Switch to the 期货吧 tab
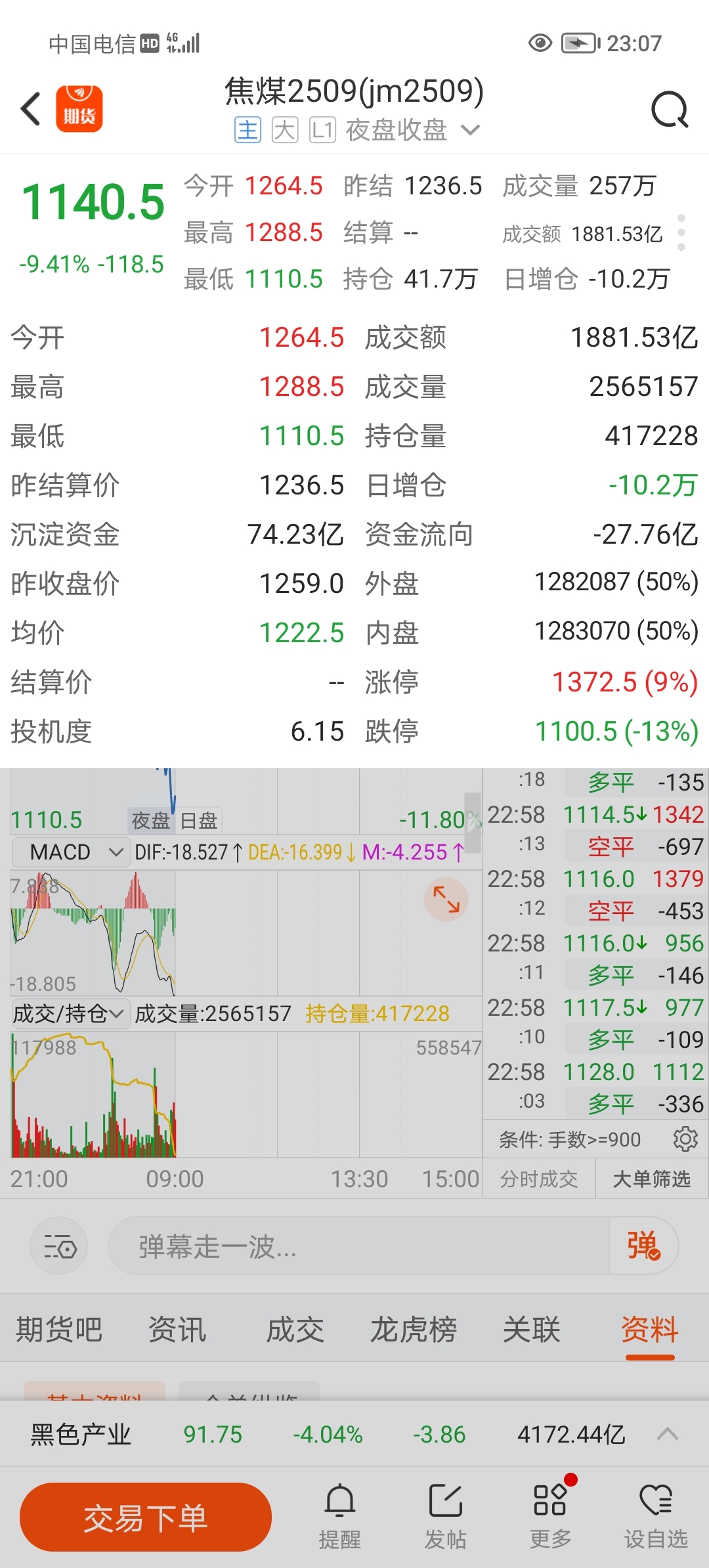This screenshot has width=709, height=1568. pos(59,1329)
